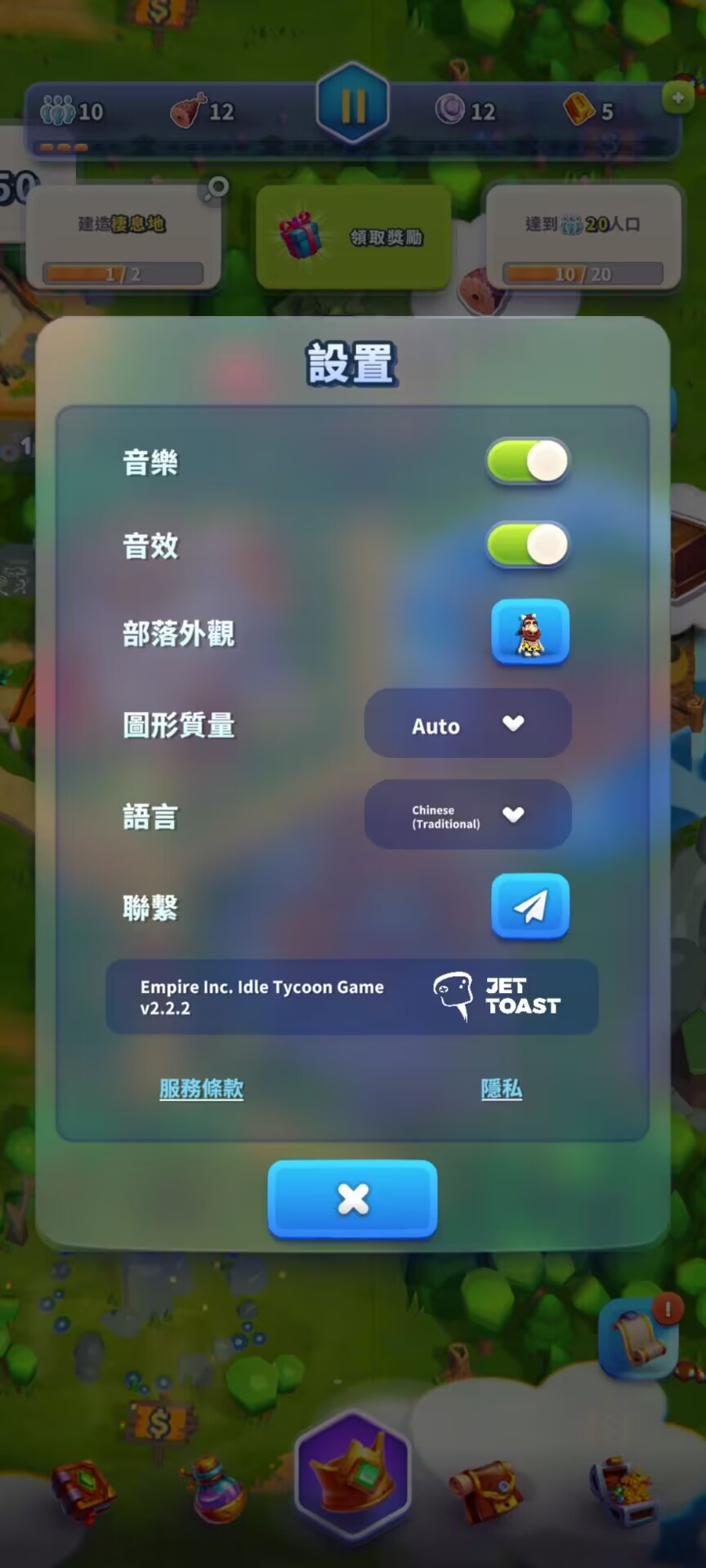Expand the 圖形質量 Auto dropdown
The image size is (706, 1568).
467,724
